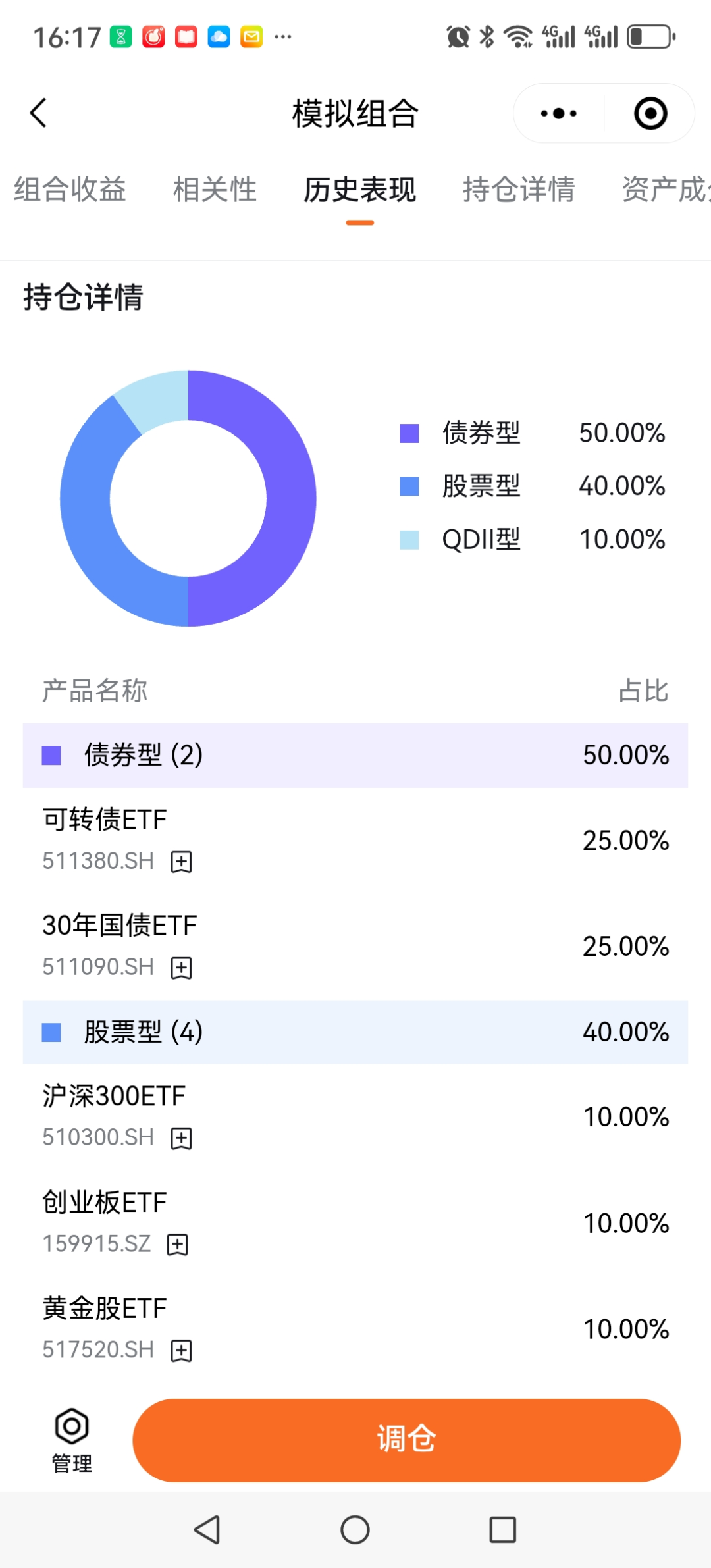711x1568 pixels.
Task: Go to the system home screen
Action: coord(355,1529)
